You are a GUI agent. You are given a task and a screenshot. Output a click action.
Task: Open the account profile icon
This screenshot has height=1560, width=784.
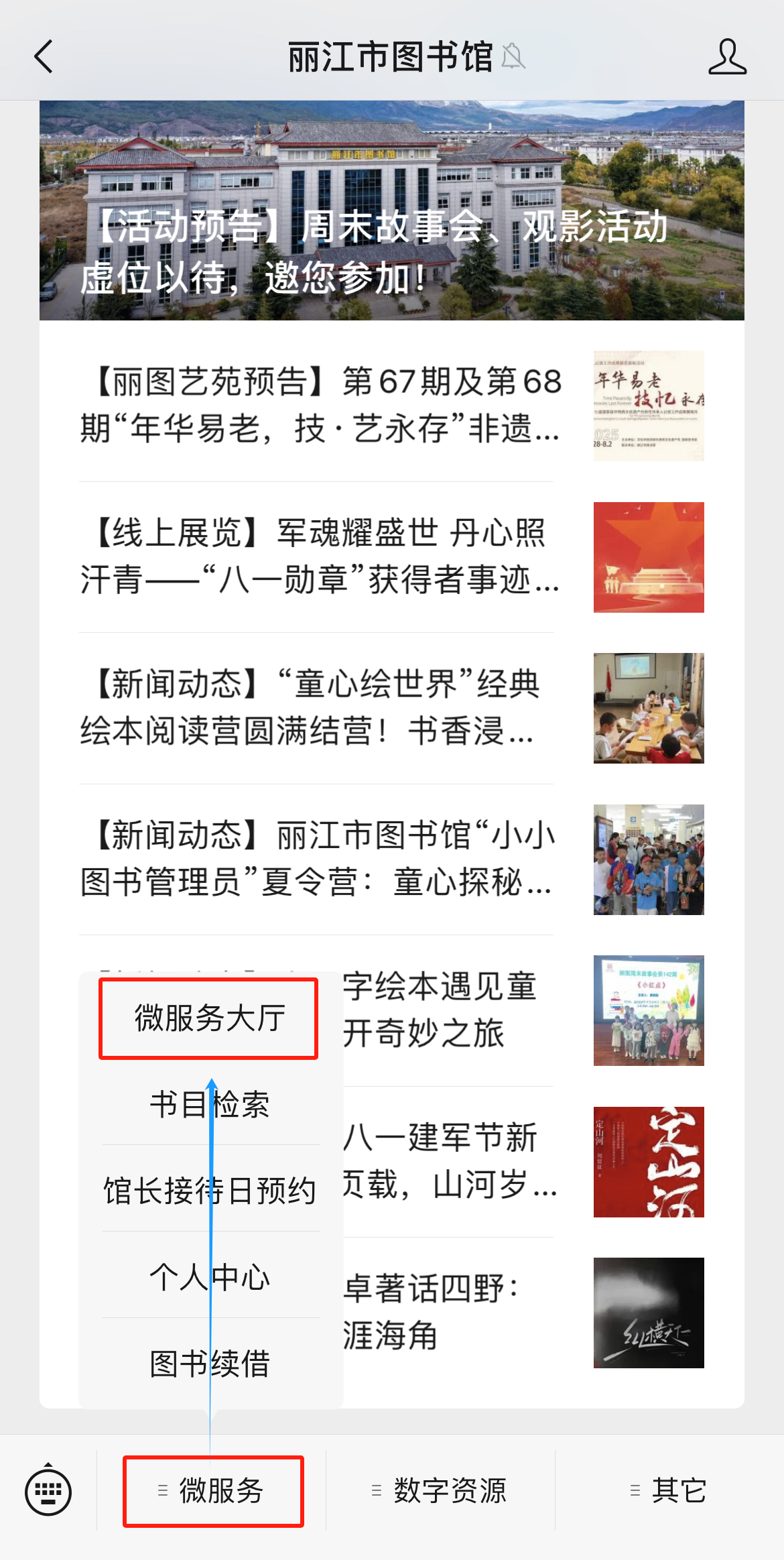727,56
